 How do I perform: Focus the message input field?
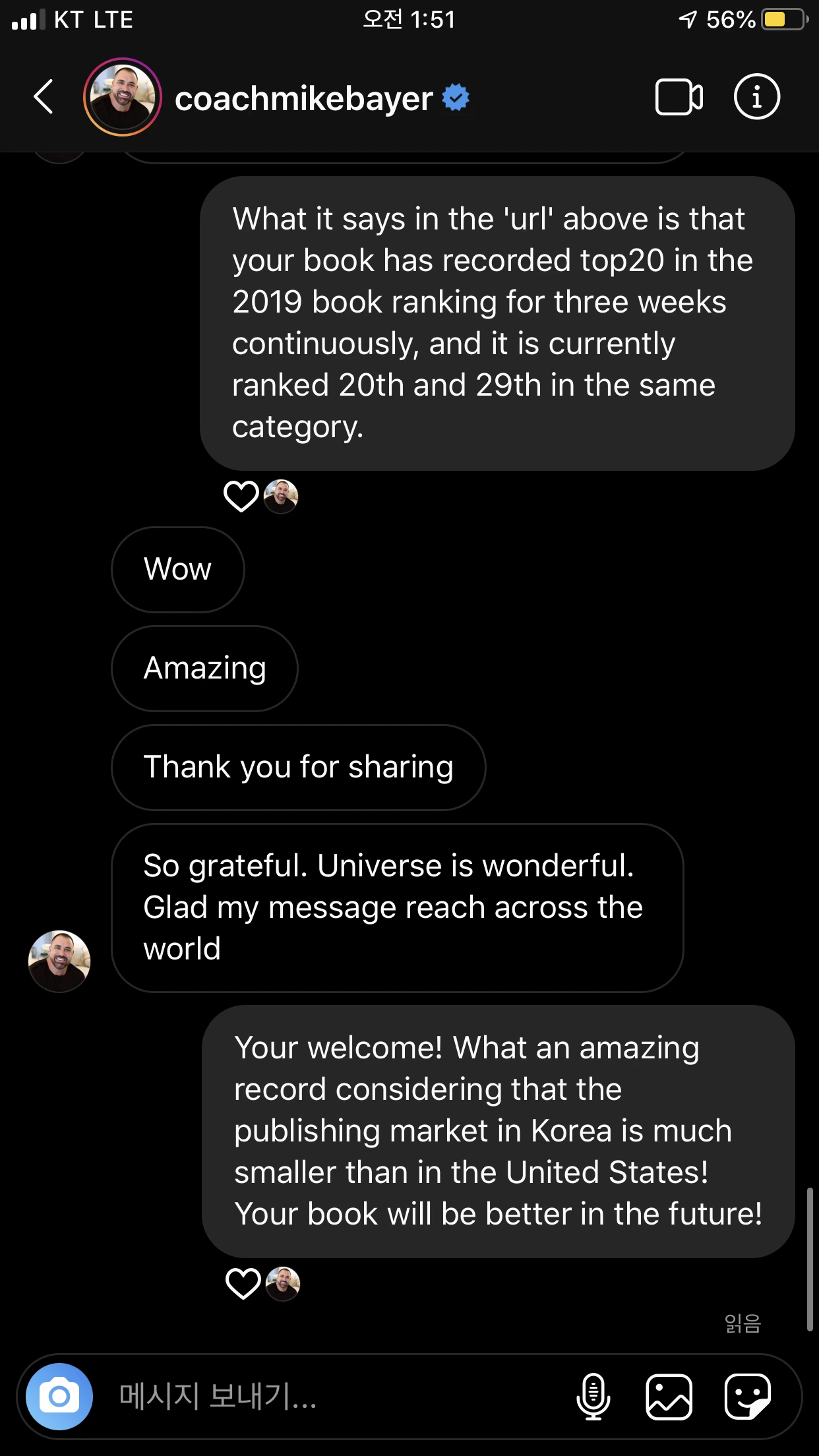[x=330, y=1396]
